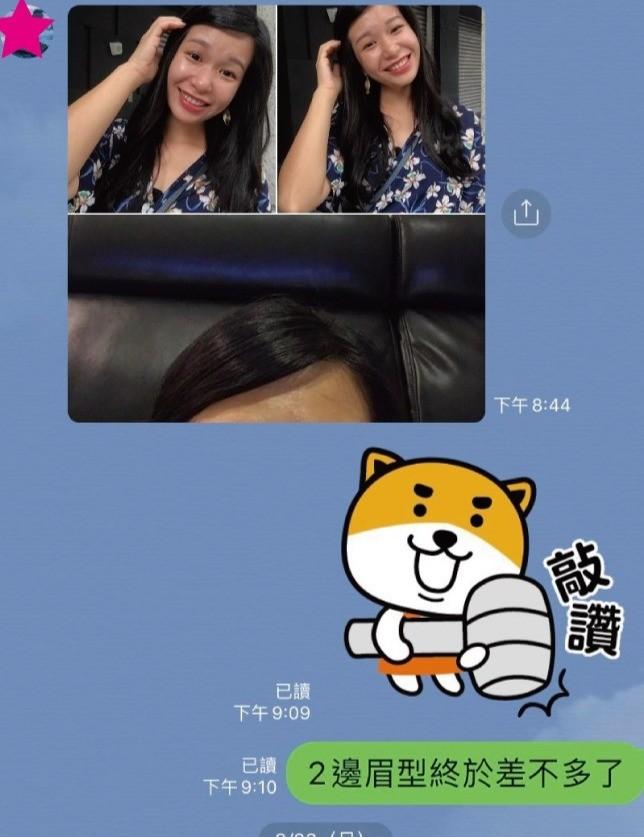644x837 pixels.
Task: Open the wide photo of the black sofa
Action: [276, 318]
